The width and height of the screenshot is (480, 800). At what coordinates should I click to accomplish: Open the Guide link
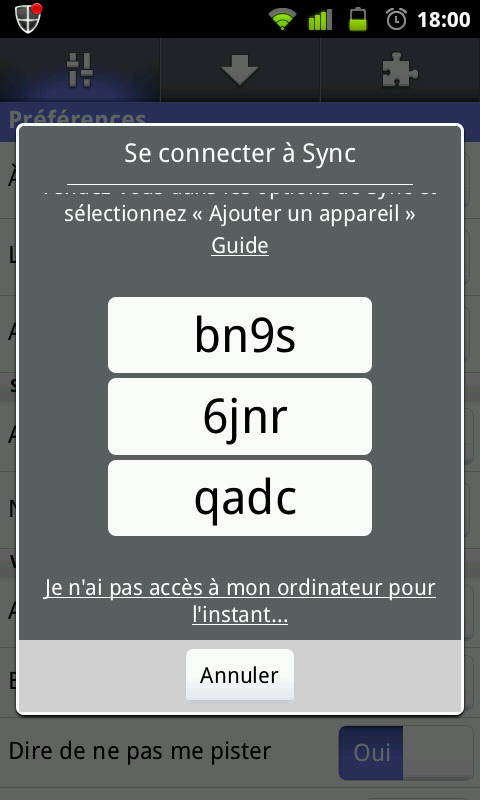240,246
